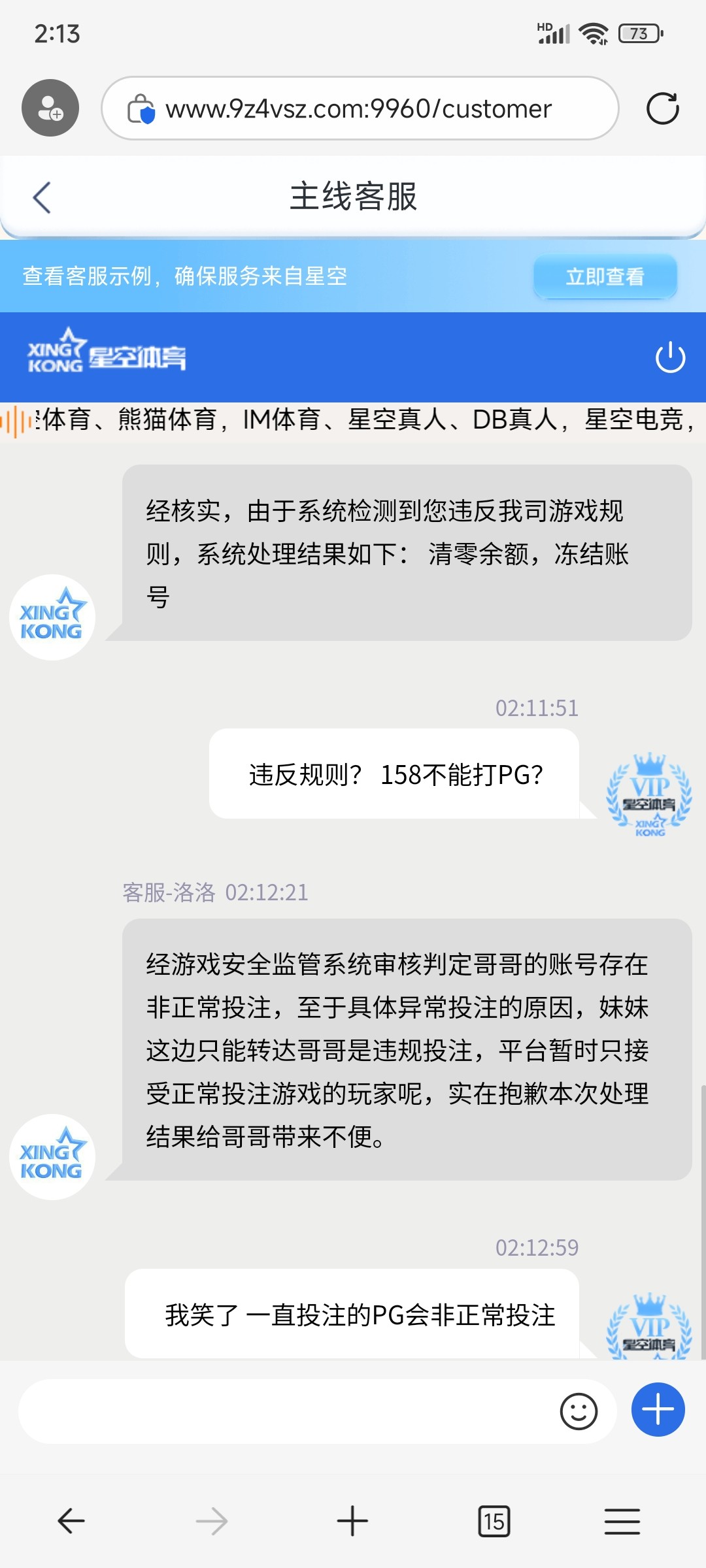The height and width of the screenshot is (1568, 706).
Task: Open the browser hamburger menu
Action: (x=622, y=1521)
